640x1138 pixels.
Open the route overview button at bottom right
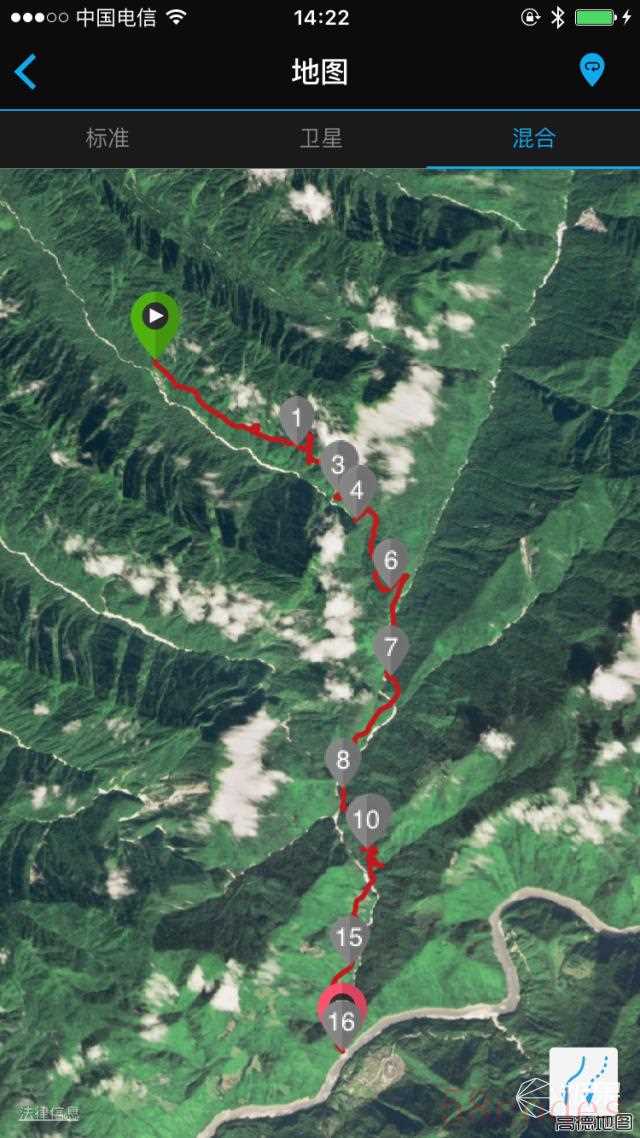[x=583, y=1081]
